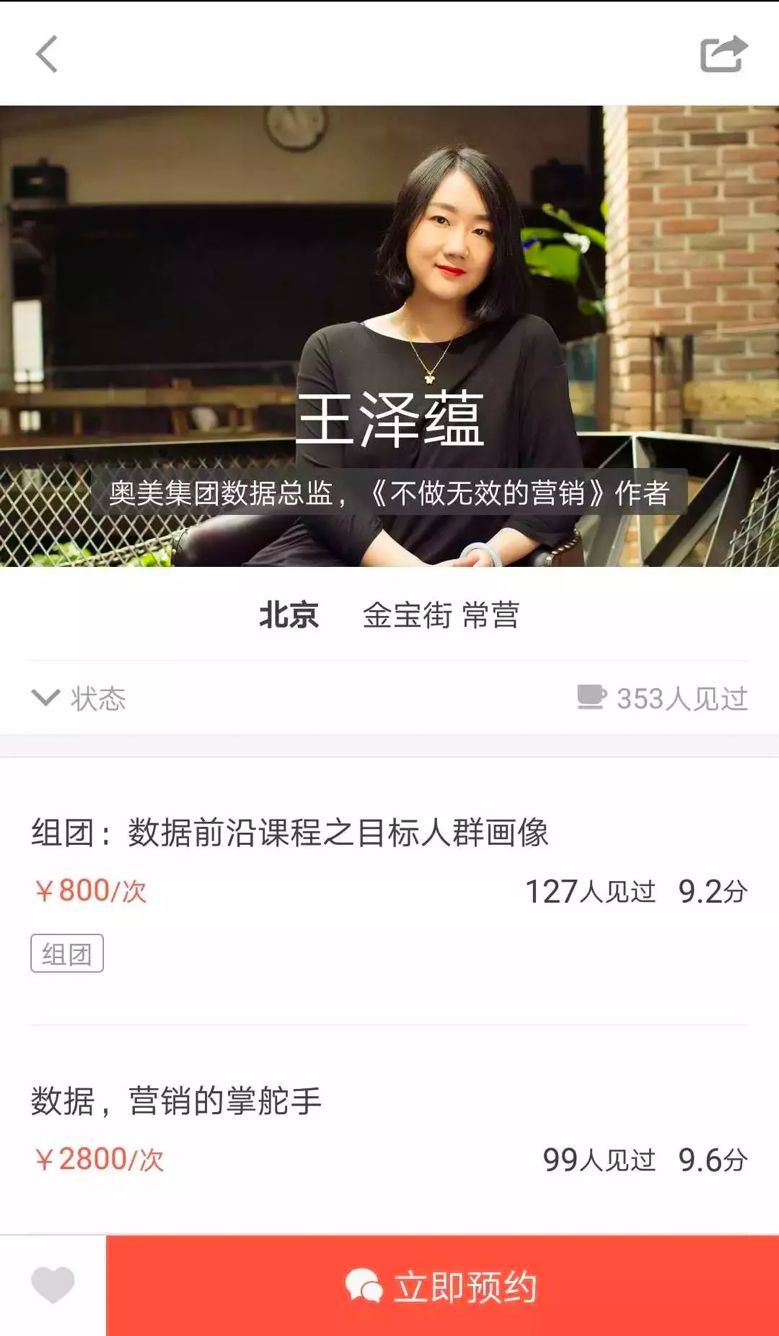Favorite this expert with the heart icon
The image size is (779, 1336).
[52, 1285]
